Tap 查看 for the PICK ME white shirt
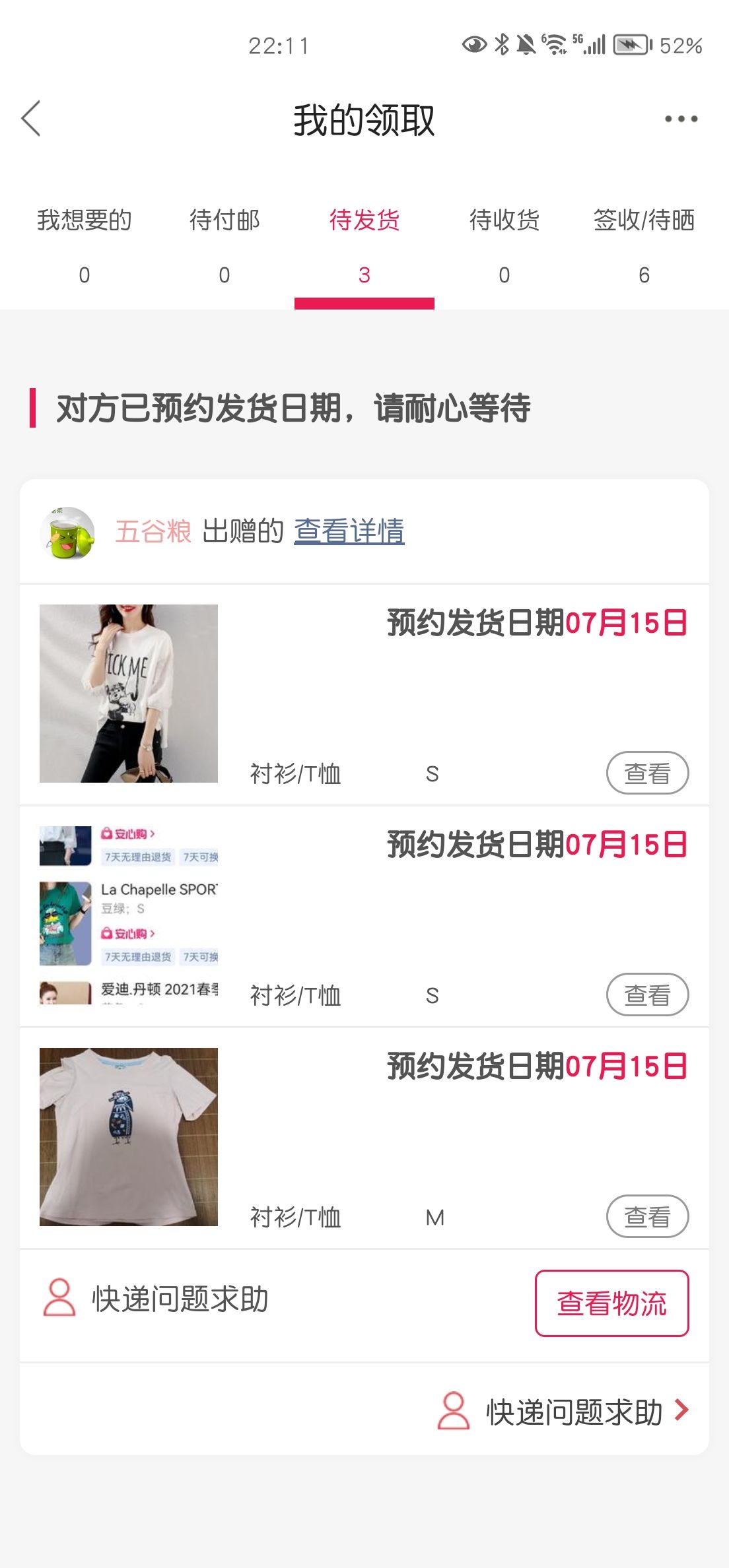Viewport: 729px width, 1568px height. tap(647, 773)
